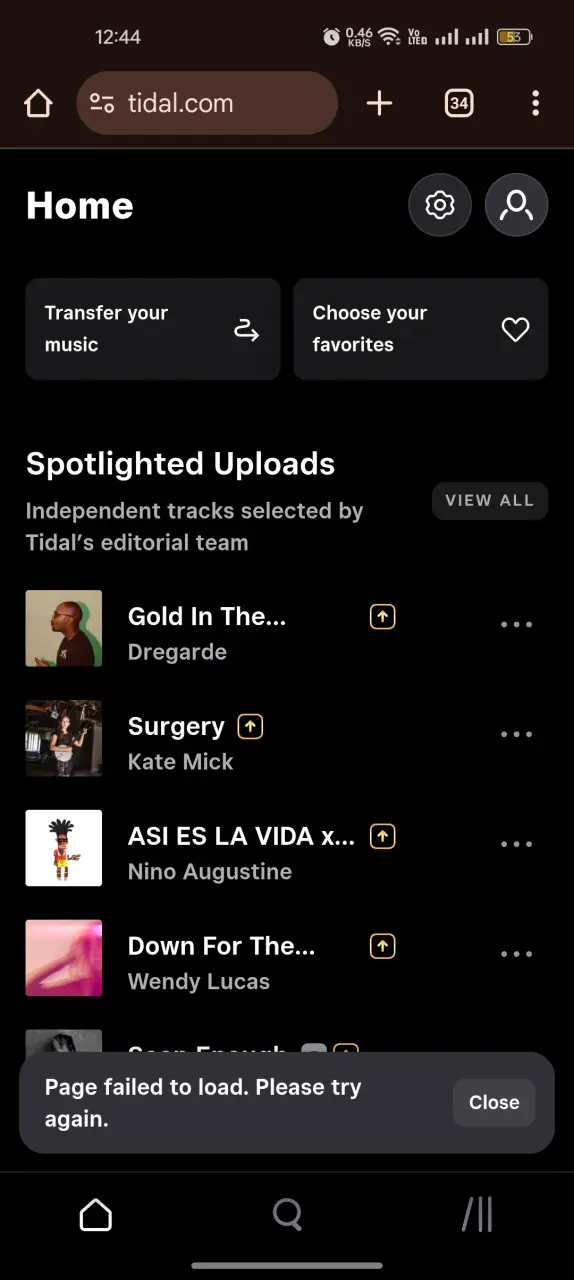
Task: Open more options for Surgery
Action: (516, 735)
